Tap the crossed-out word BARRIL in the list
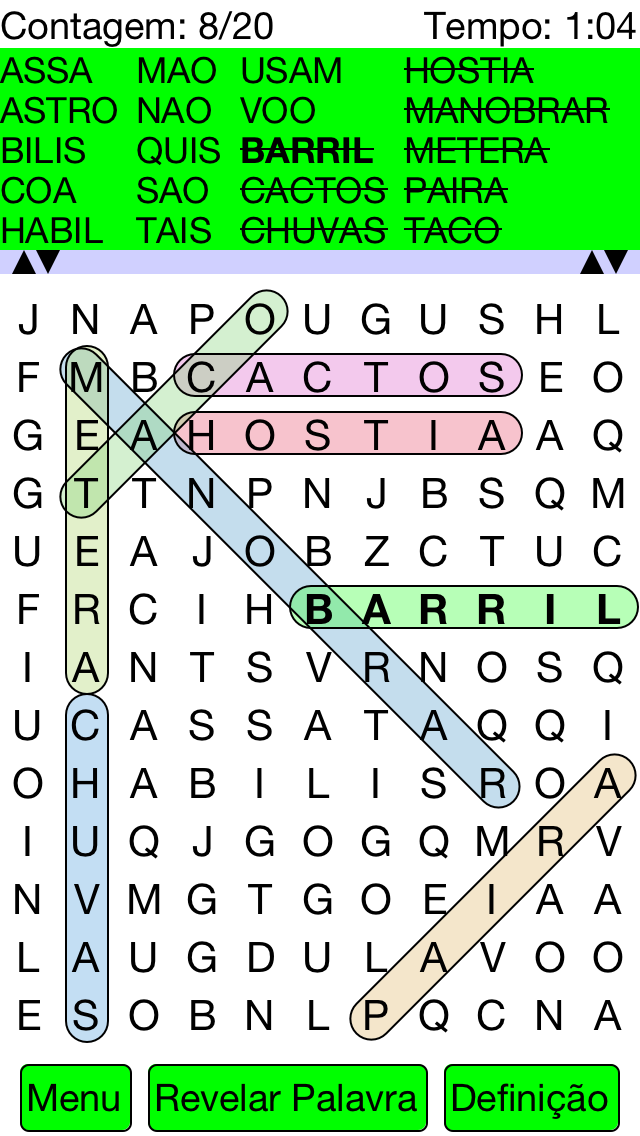The height and width of the screenshot is (1136, 640). click(307, 151)
